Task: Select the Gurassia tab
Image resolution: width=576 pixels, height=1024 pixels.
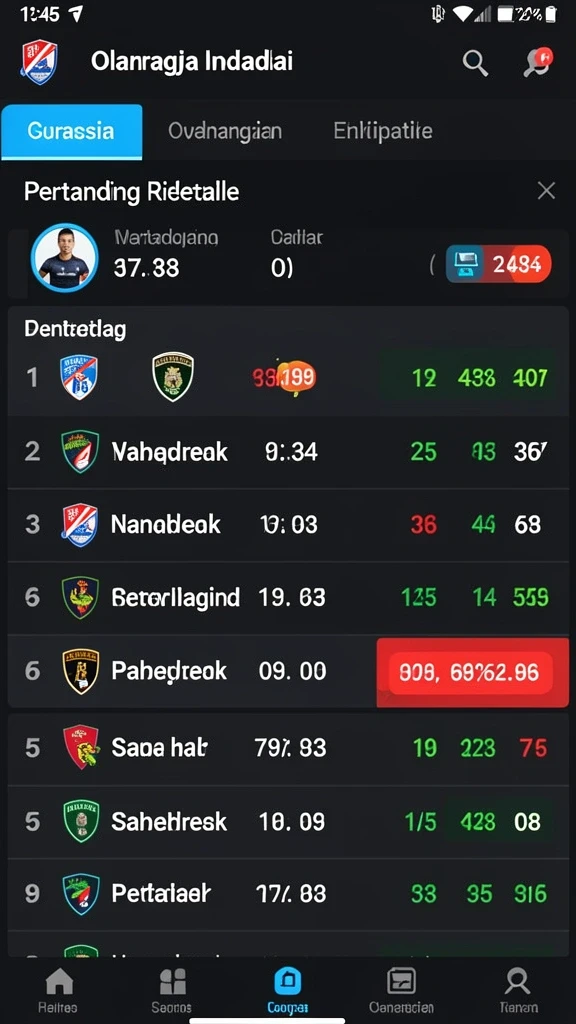Action: click(x=71, y=131)
